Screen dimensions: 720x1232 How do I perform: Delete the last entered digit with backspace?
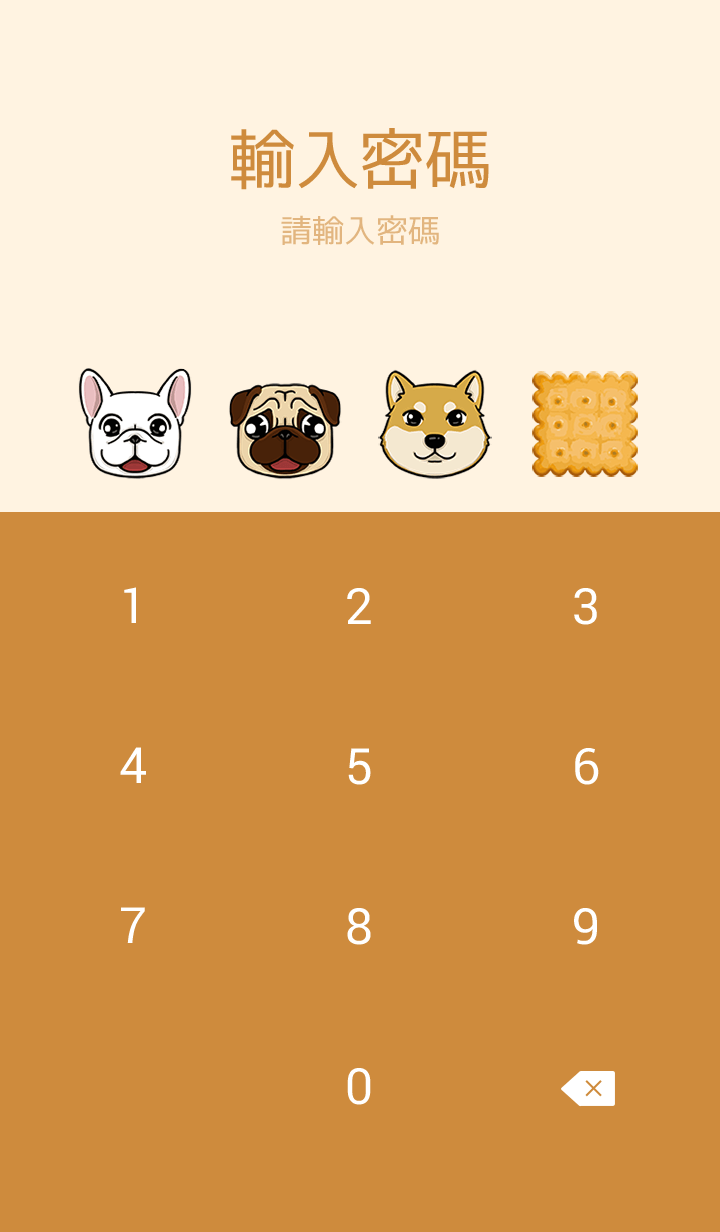(588, 1088)
